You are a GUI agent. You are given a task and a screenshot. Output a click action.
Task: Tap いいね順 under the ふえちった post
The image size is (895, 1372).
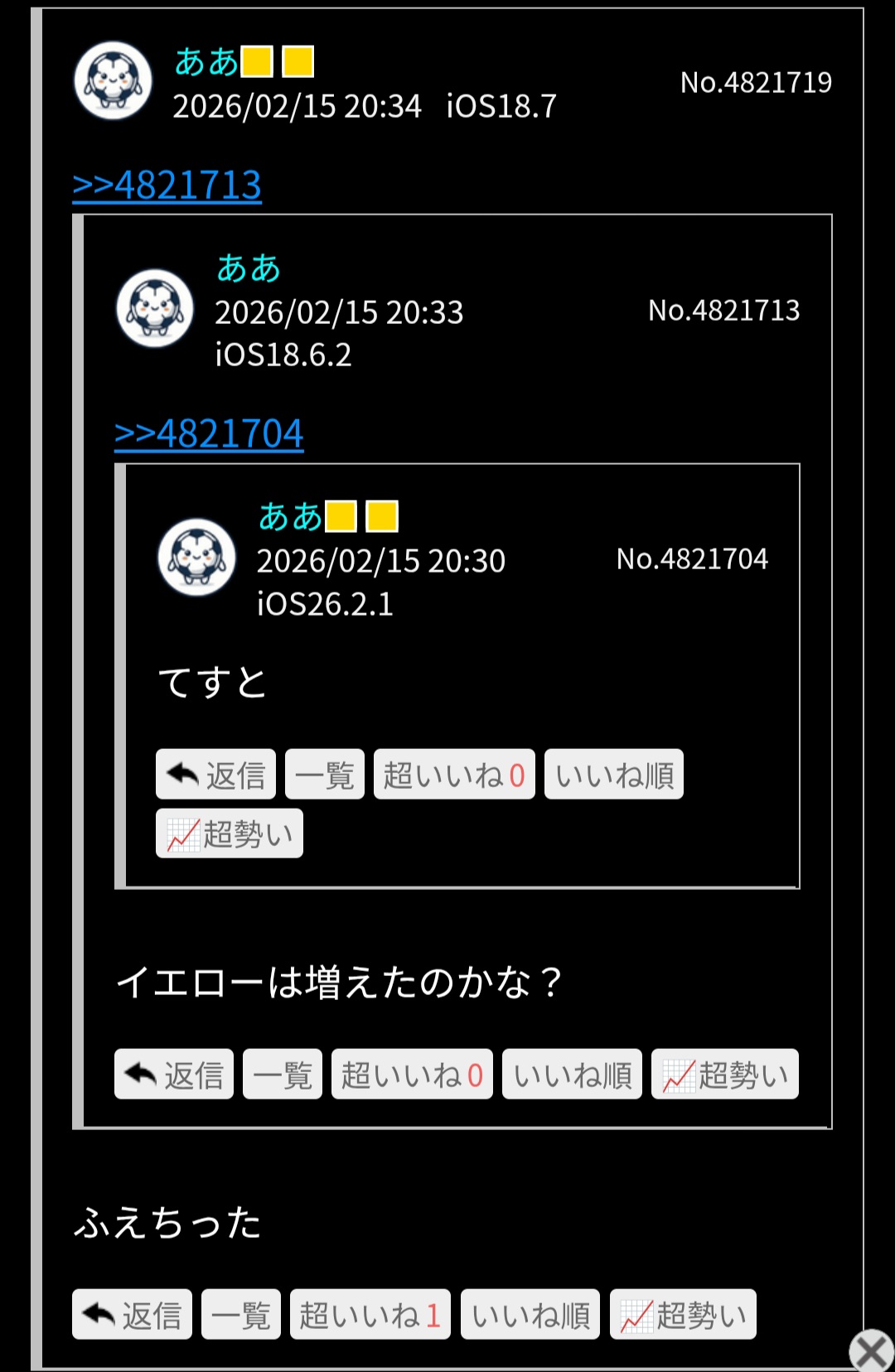530,1314
